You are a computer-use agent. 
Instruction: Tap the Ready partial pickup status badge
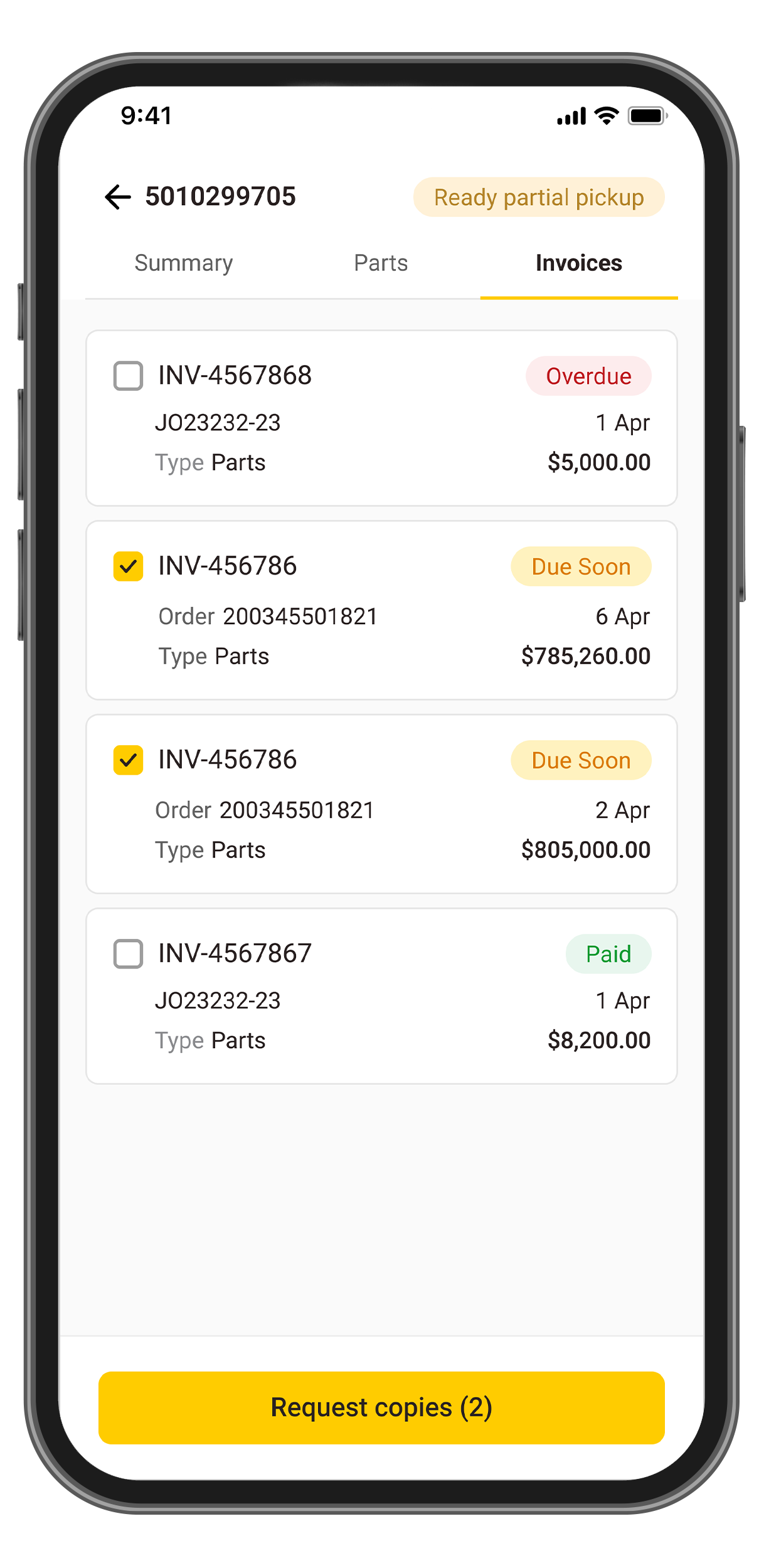pyautogui.click(x=539, y=198)
